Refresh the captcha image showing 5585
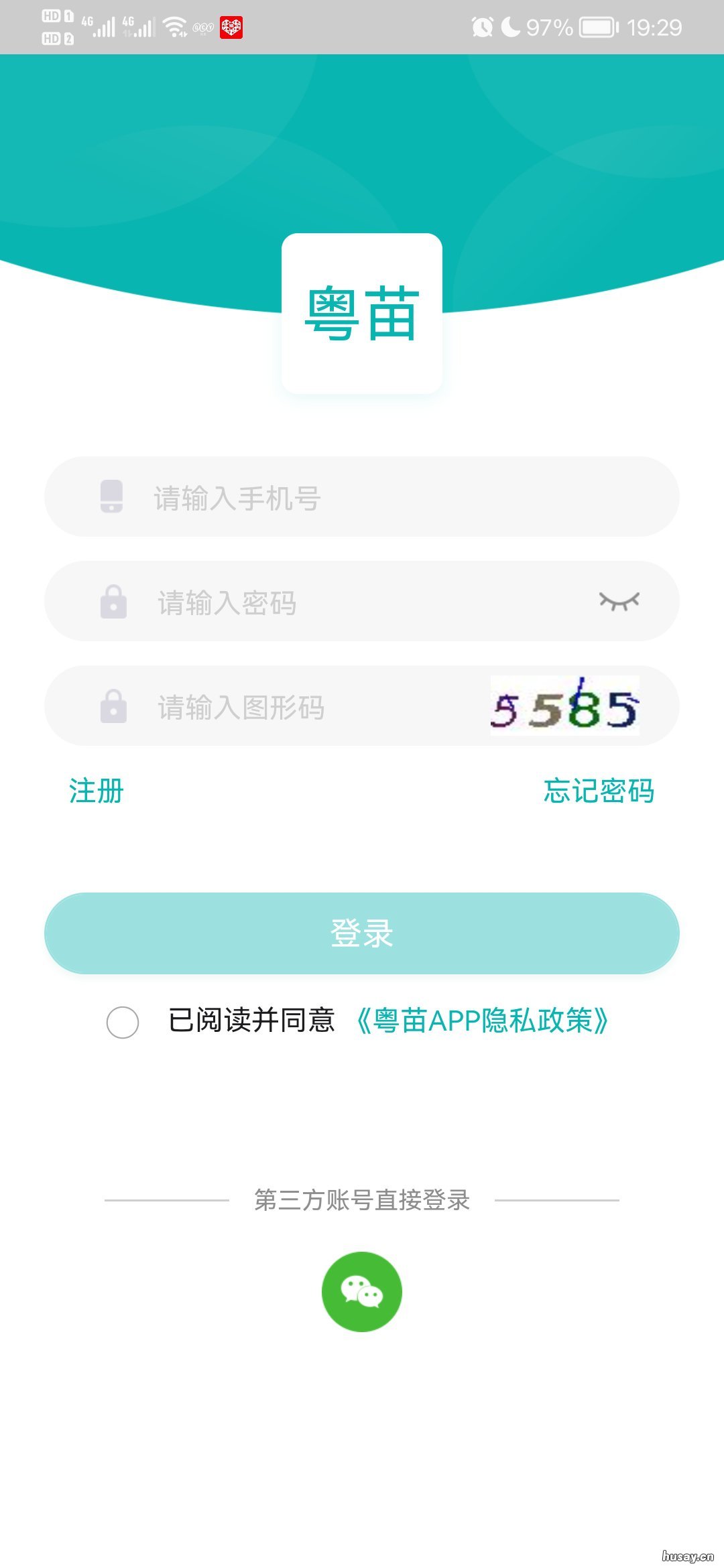The height and width of the screenshot is (1568, 724). click(565, 707)
